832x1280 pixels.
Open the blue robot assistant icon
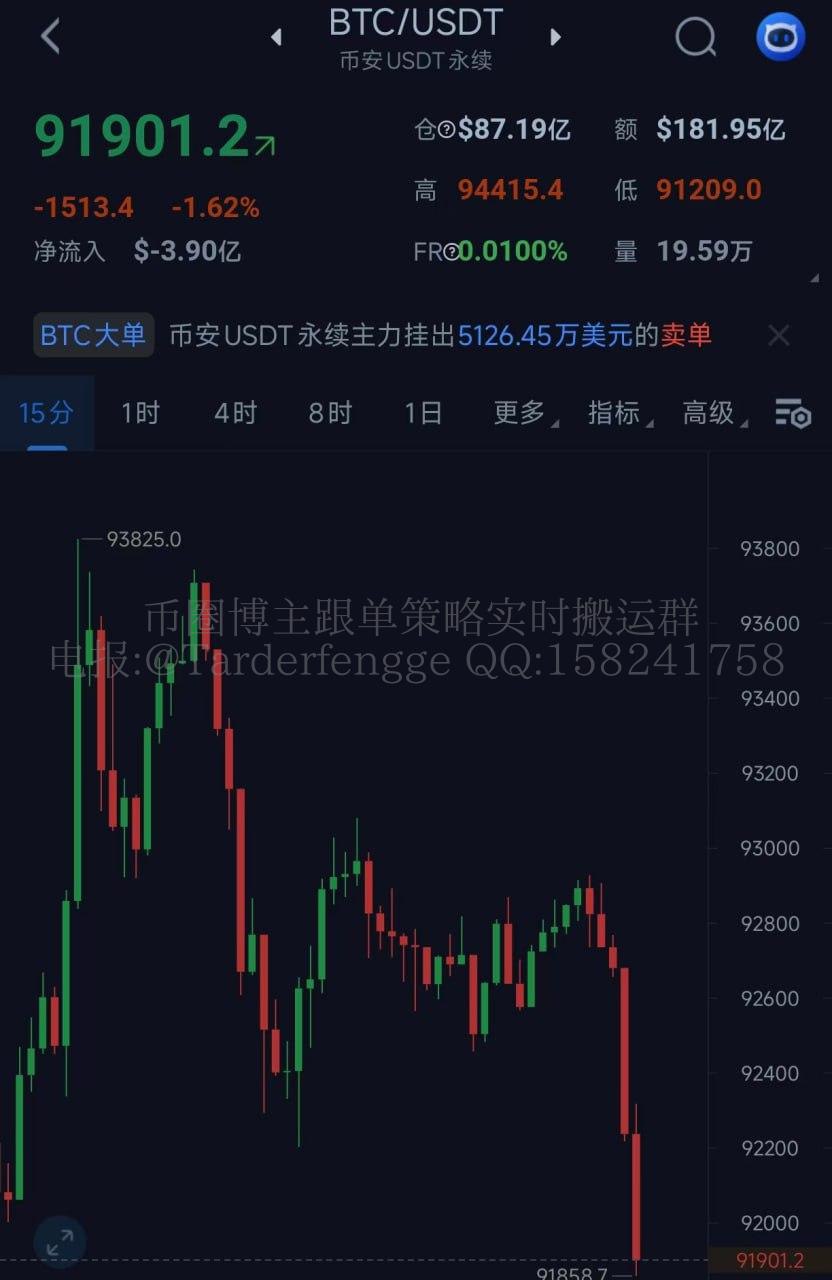780,38
